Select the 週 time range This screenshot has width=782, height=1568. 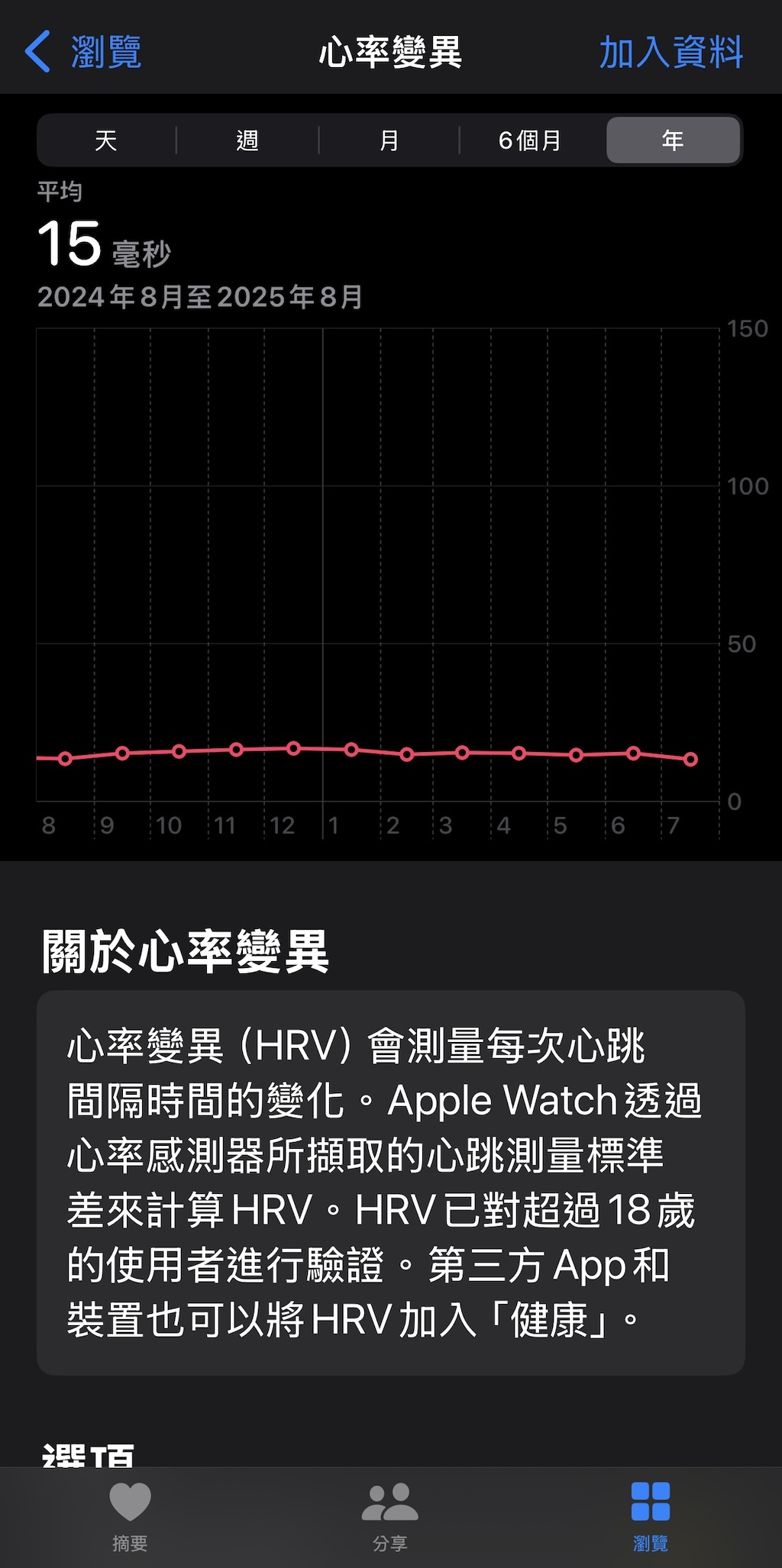[247, 140]
